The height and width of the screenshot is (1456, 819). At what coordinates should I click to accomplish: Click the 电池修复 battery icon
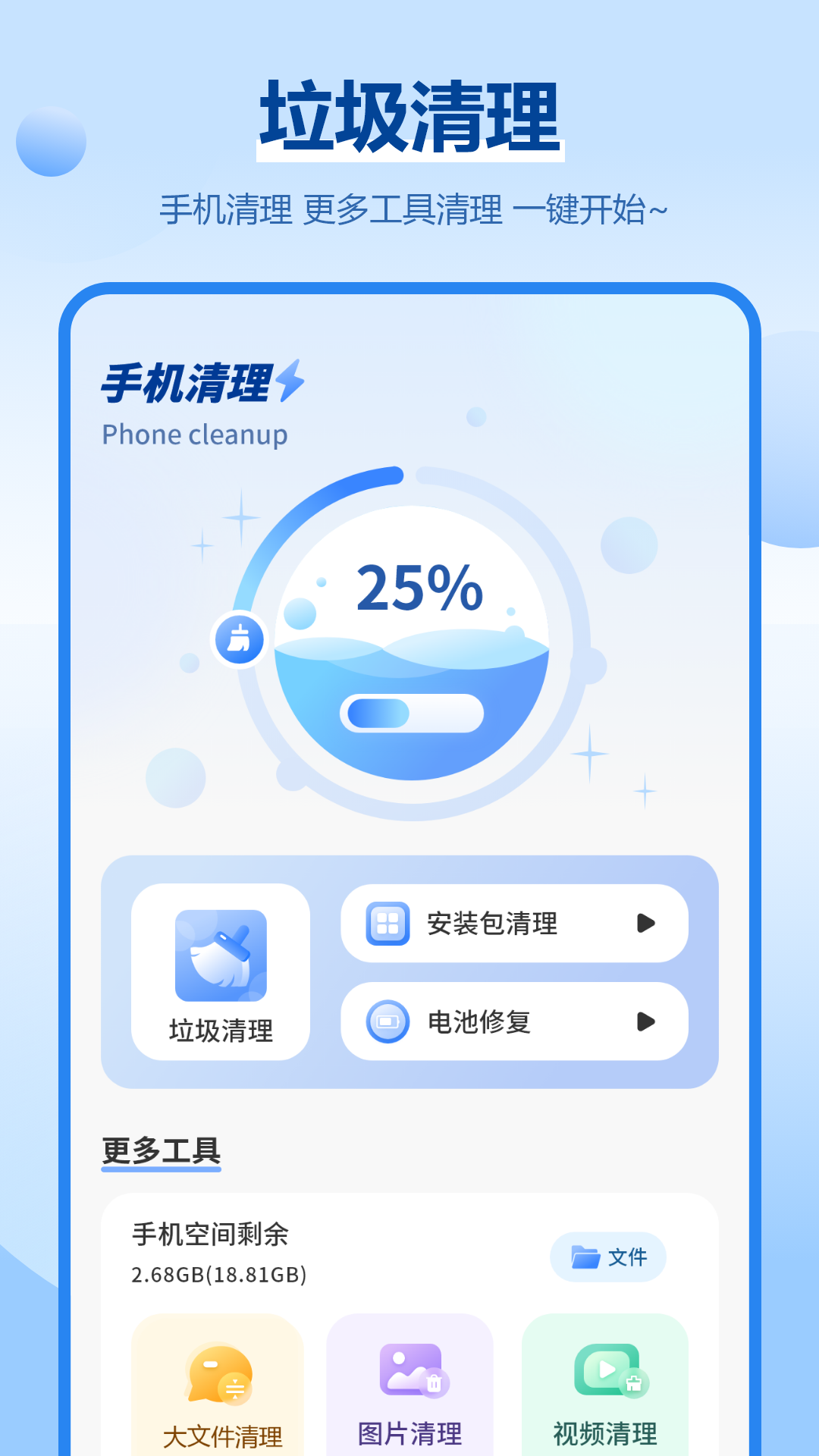pos(387,1021)
